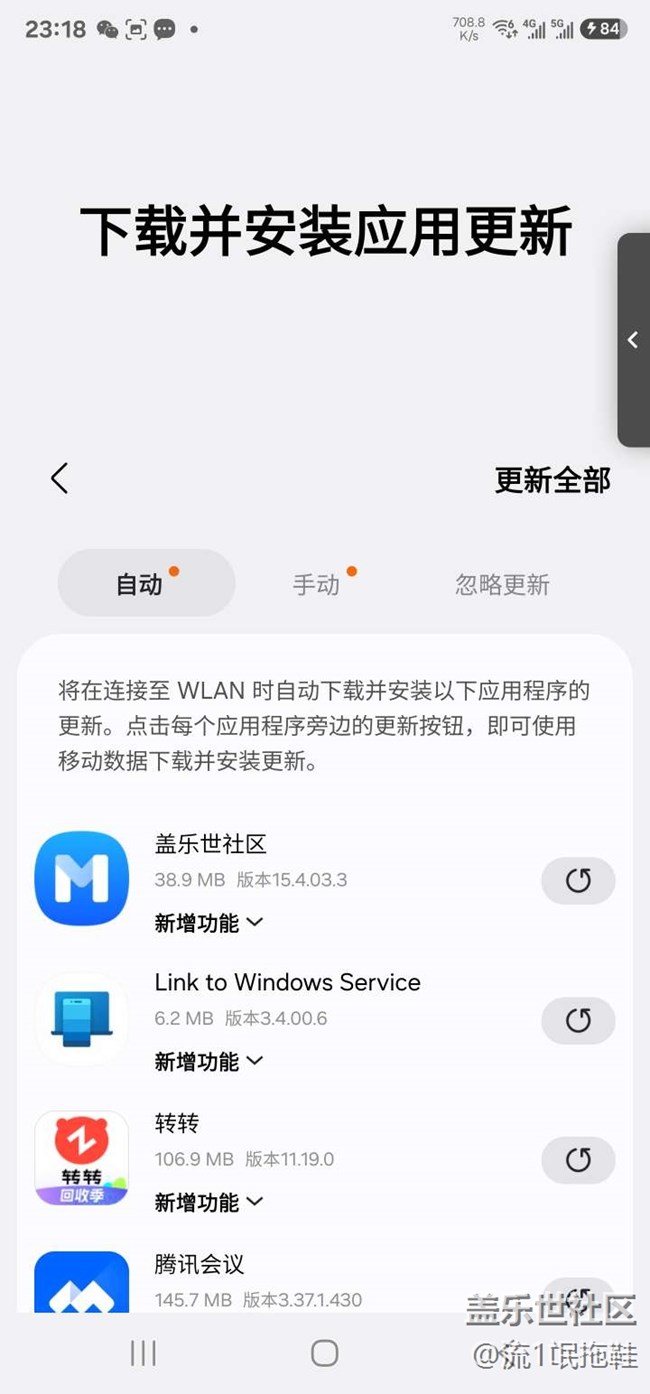Open the 腾讯会议 app entry
The width and height of the screenshot is (650, 1394).
coord(199,1265)
